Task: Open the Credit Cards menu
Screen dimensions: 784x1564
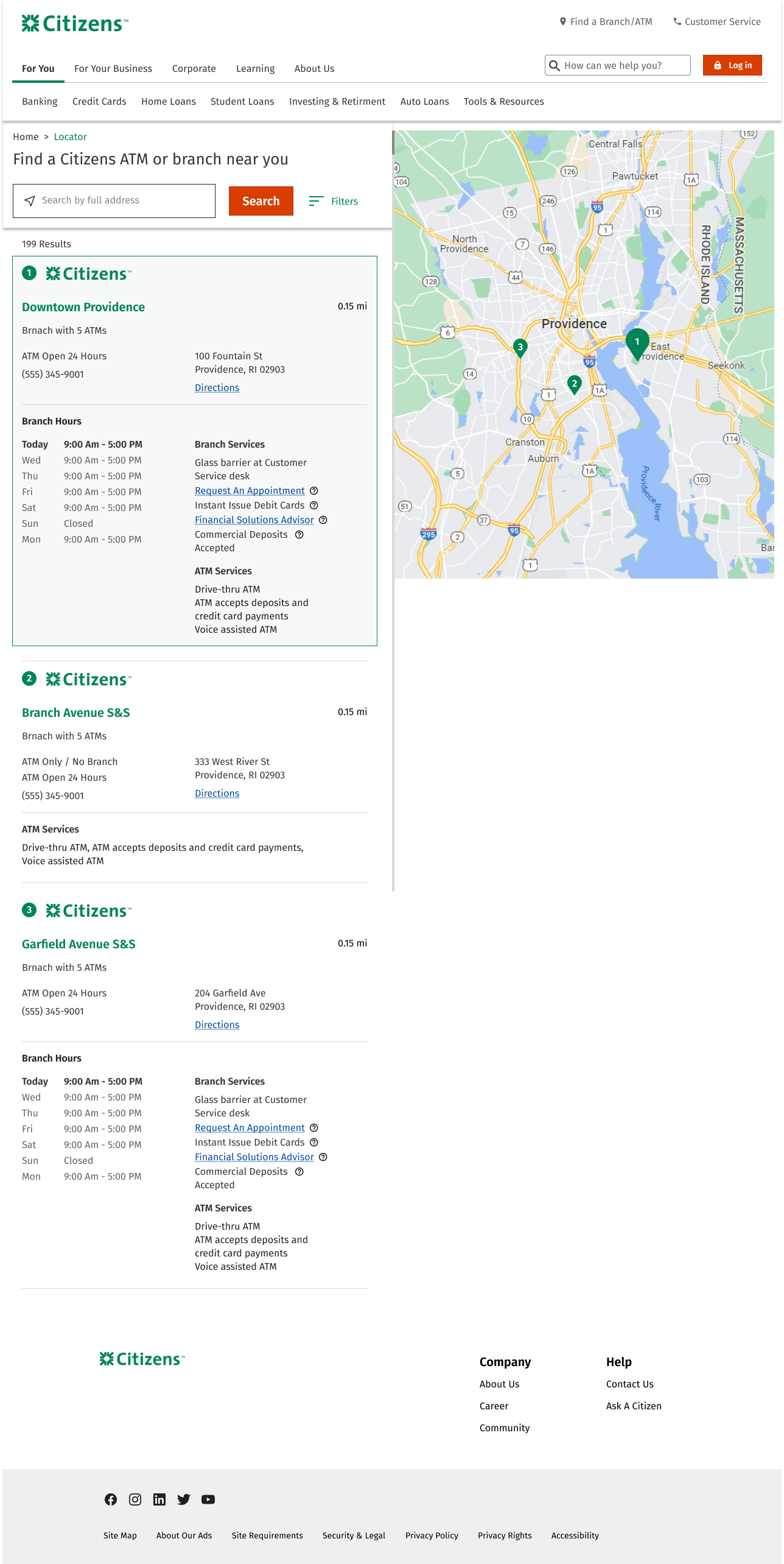Action: (99, 101)
